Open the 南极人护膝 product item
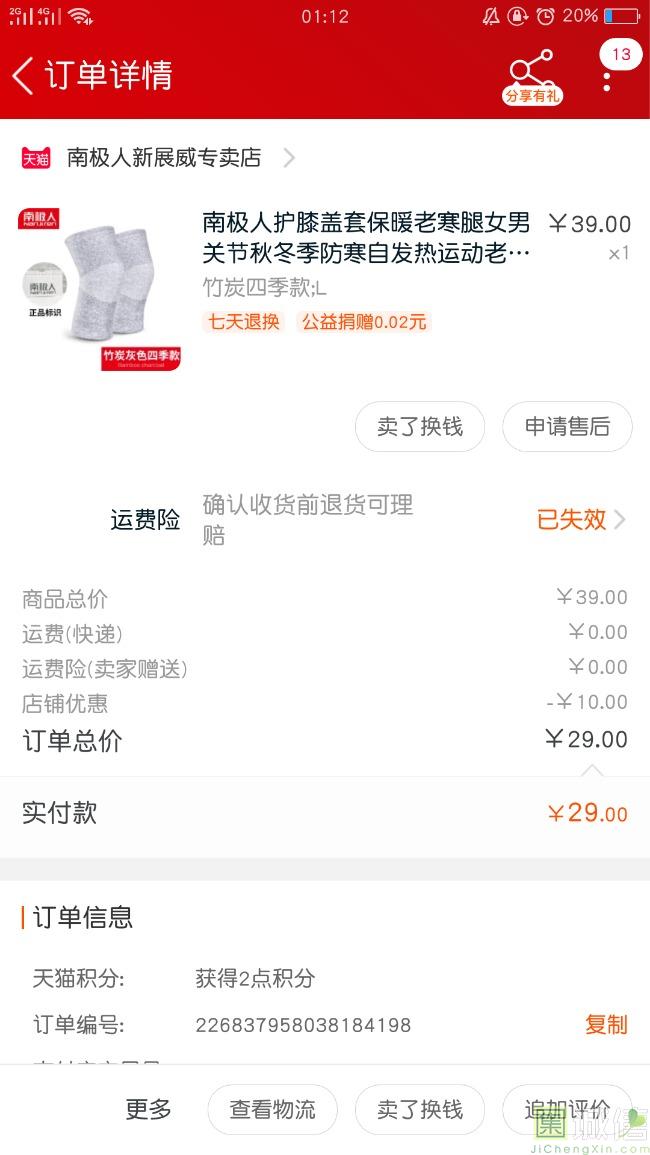Viewport: 650px width, 1155px height. 366,237
